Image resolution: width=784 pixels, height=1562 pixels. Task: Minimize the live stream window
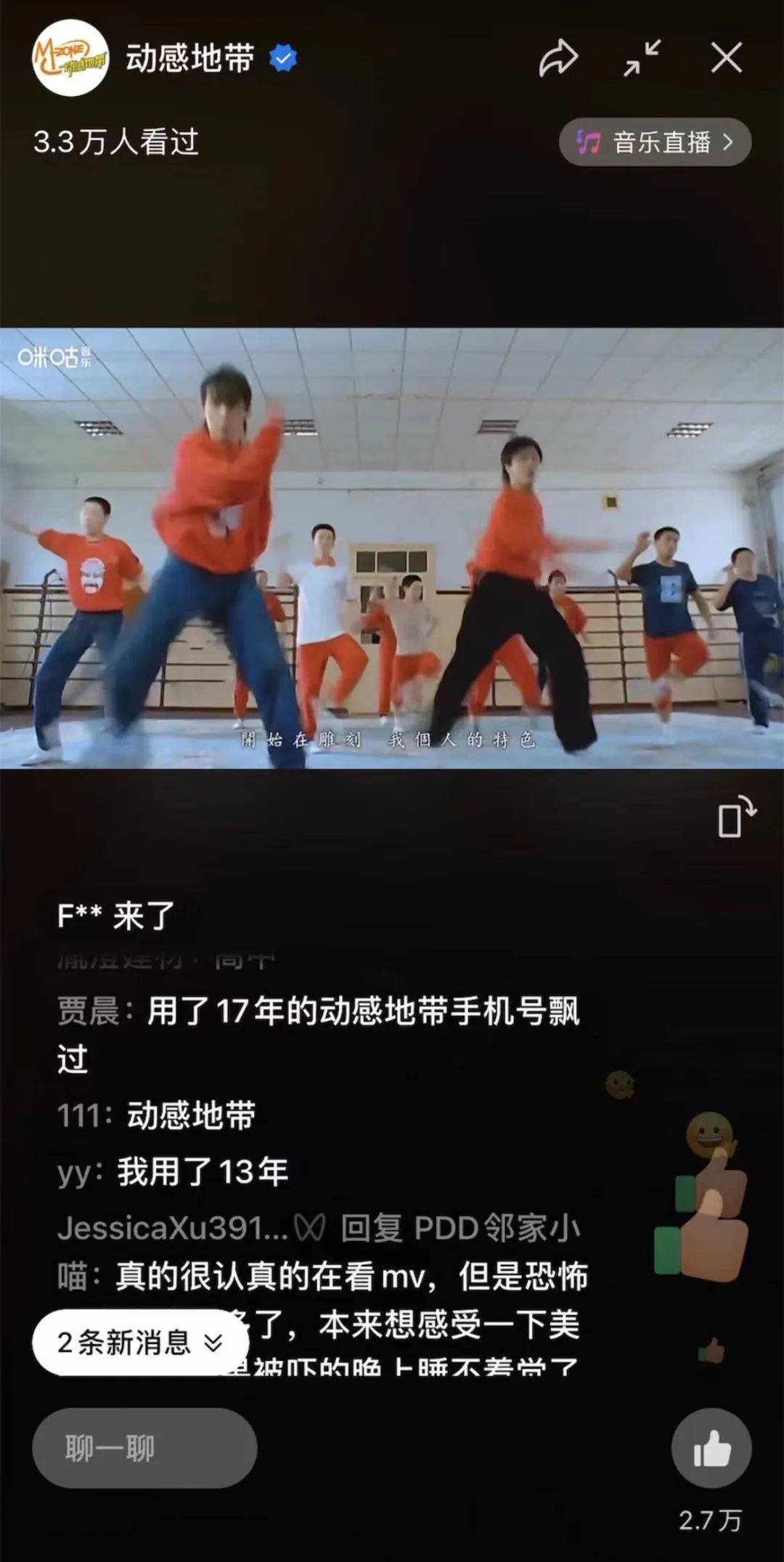coord(642,58)
